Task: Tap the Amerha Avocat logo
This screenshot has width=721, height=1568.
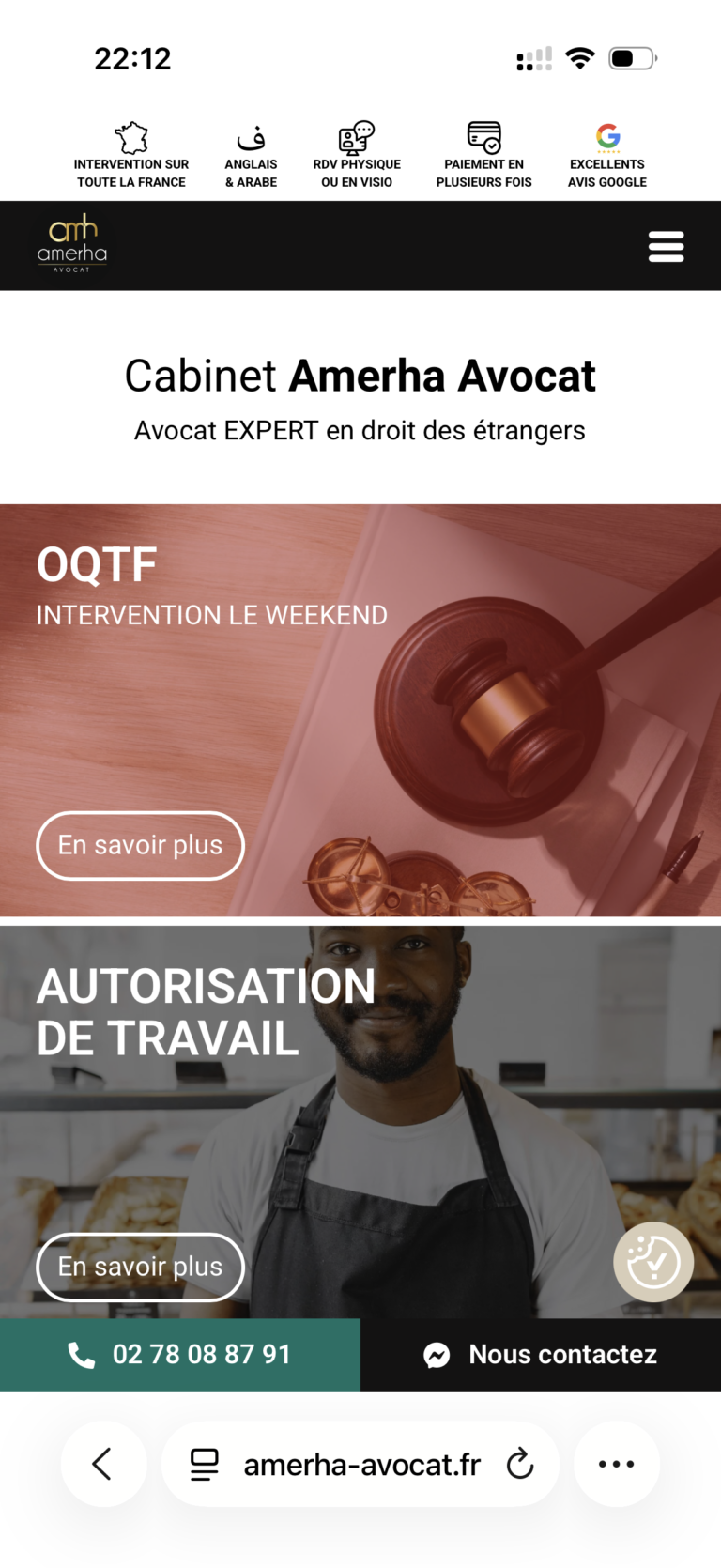Action: click(72, 244)
